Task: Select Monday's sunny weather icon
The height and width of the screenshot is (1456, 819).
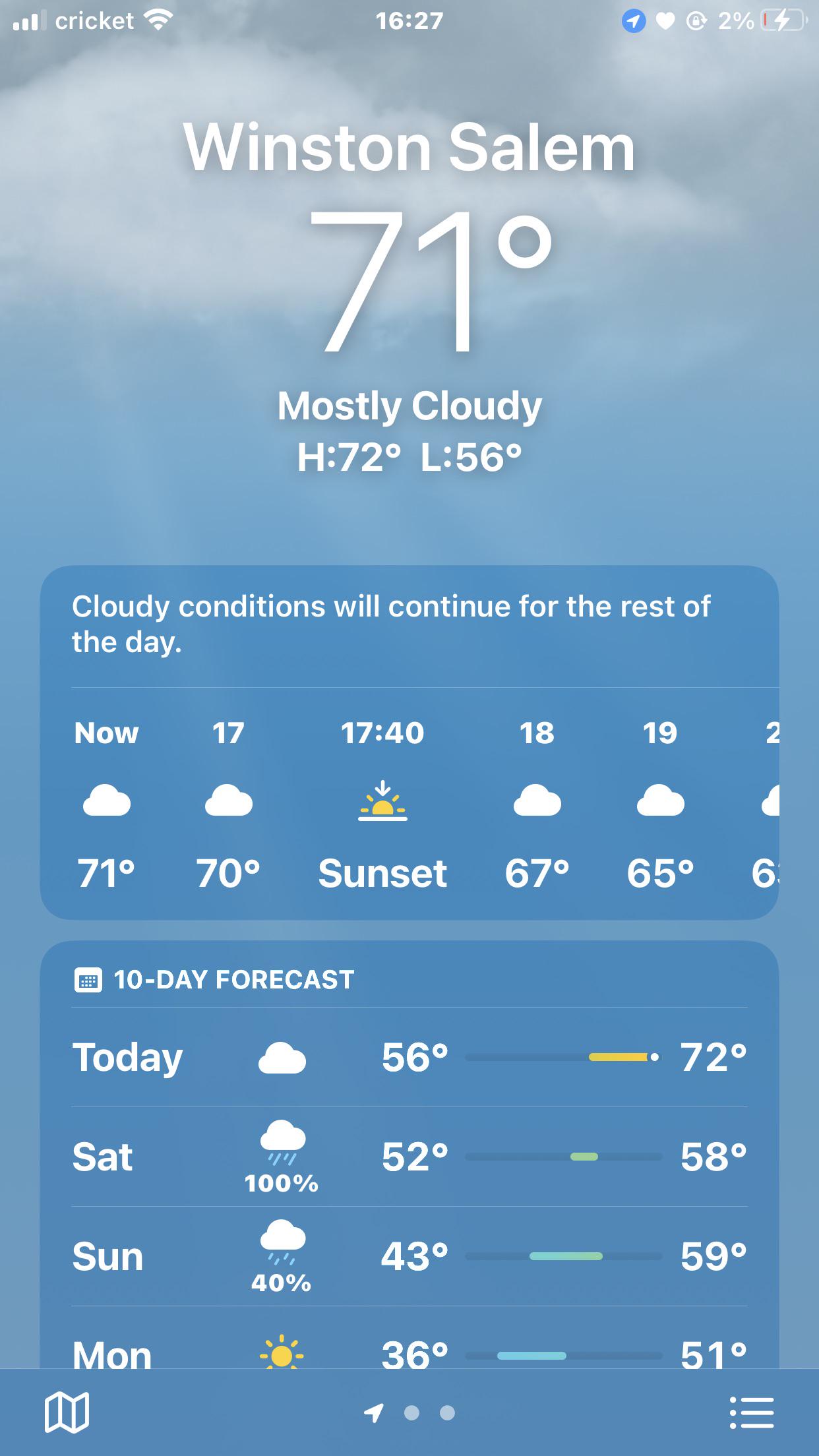Action: tap(282, 1352)
